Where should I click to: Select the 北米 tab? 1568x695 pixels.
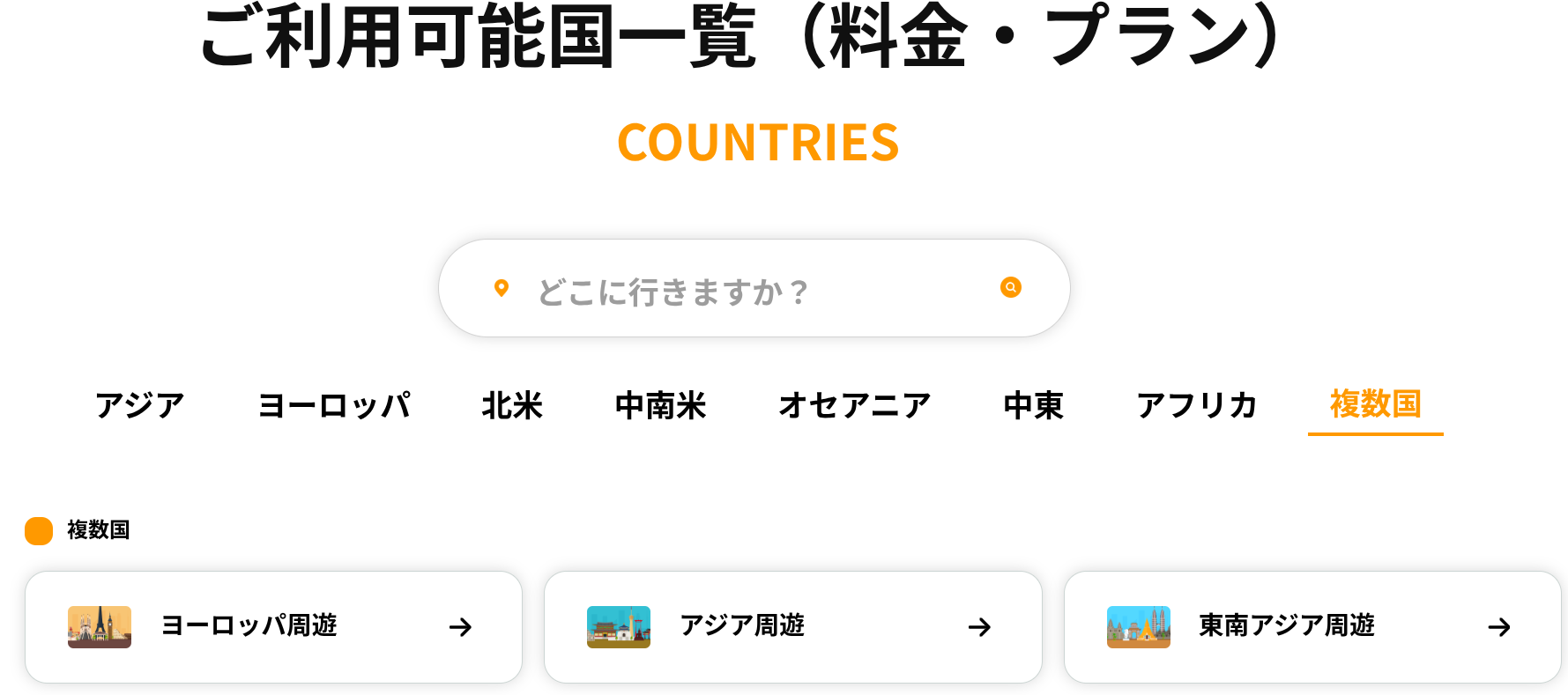[512, 405]
